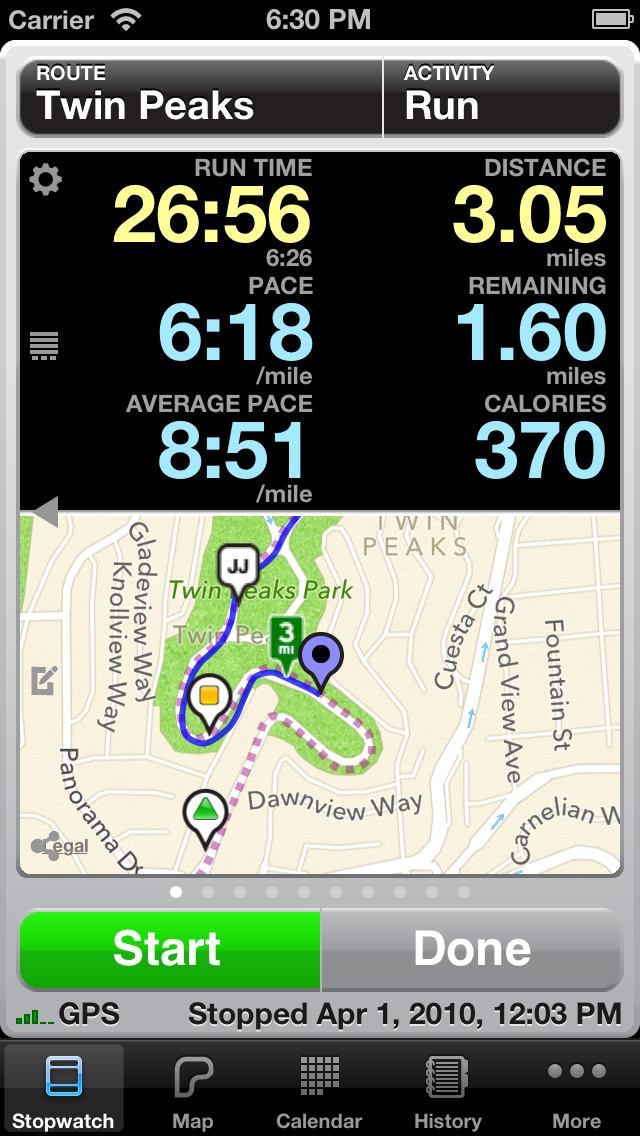Image resolution: width=640 pixels, height=1136 pixels.
Task: Open stopwatch settings gear icon
Action: pos(45,180)
